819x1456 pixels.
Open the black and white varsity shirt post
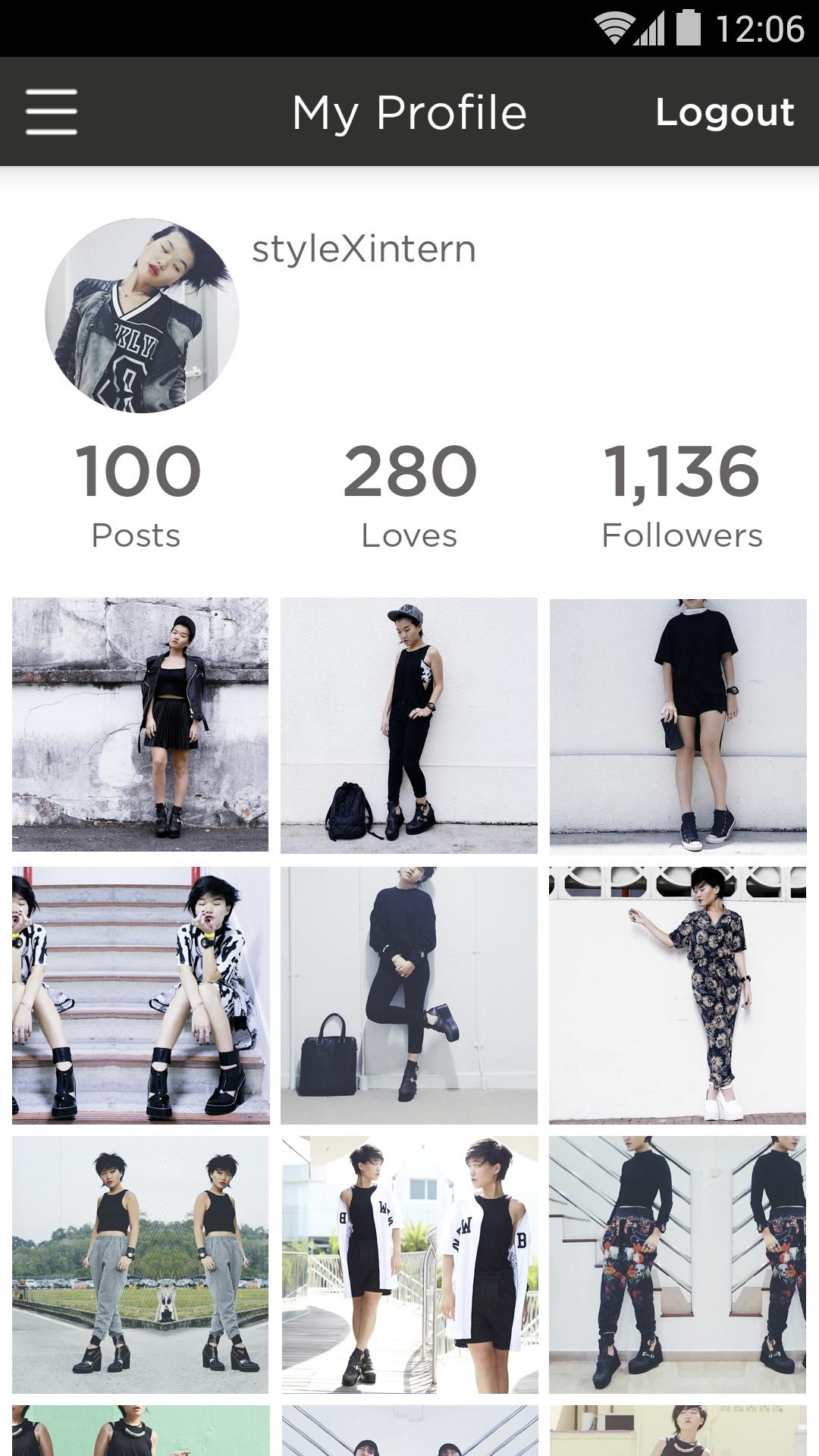click(409, 1264)
